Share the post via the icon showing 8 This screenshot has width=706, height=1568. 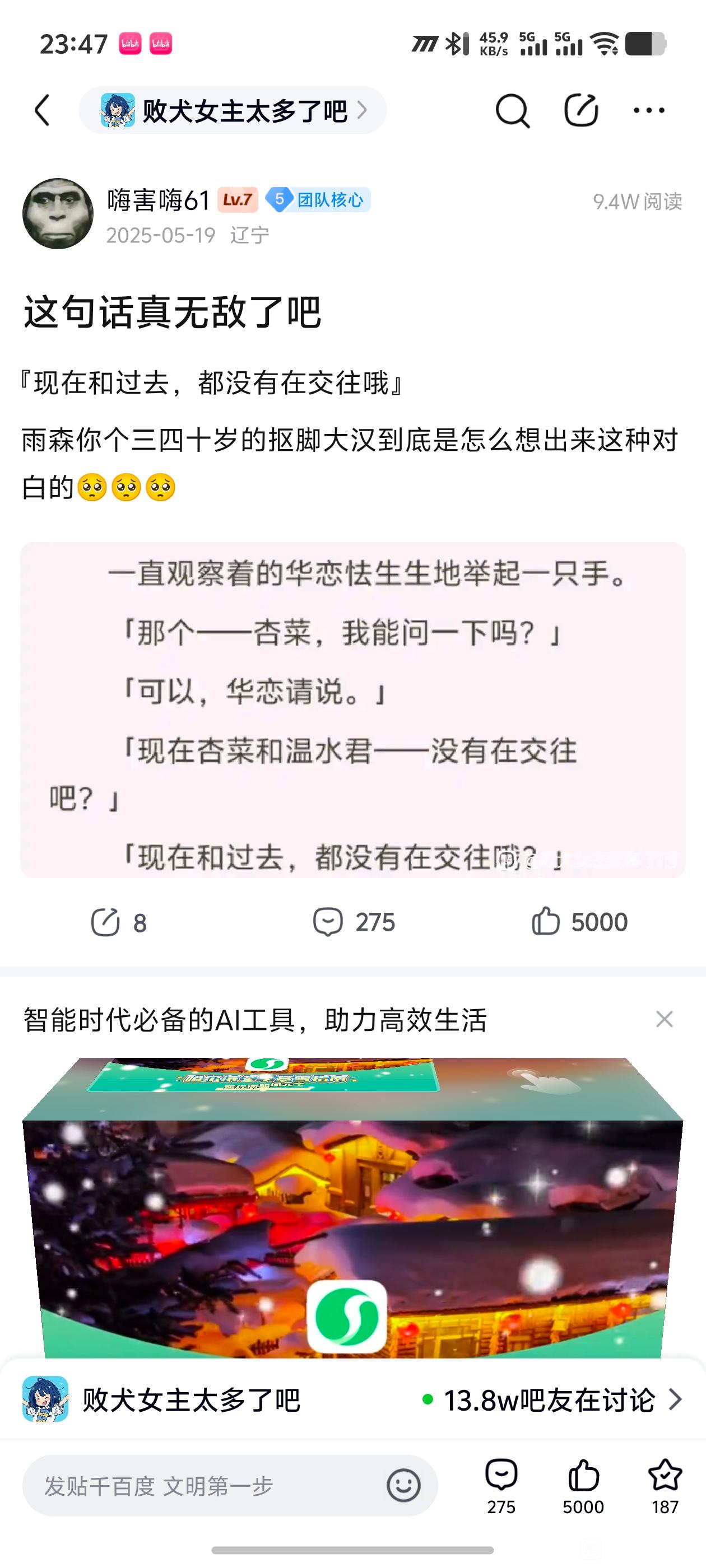[118, 922]
